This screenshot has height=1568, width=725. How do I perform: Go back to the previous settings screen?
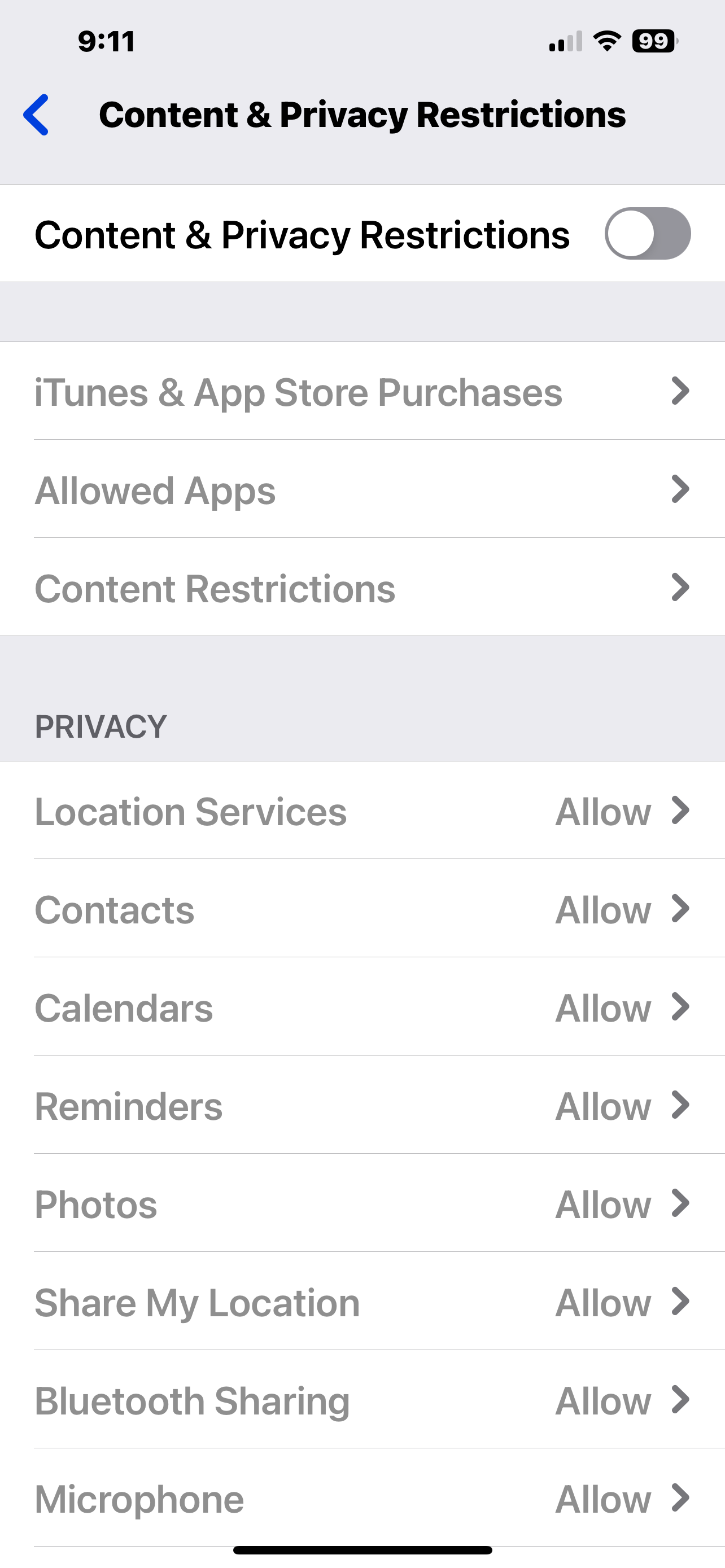tap(37, 115)
